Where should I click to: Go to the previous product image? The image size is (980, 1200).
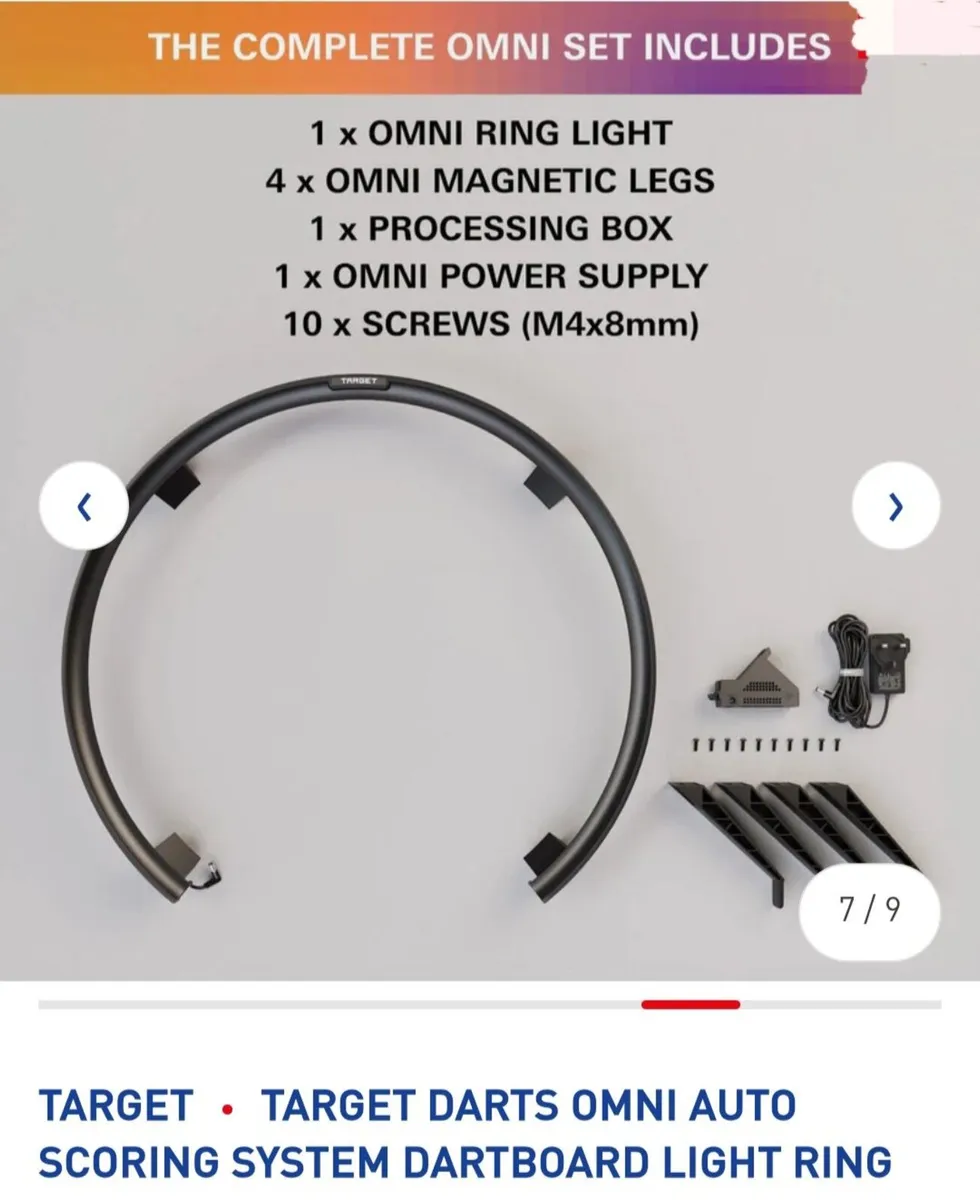84,506
